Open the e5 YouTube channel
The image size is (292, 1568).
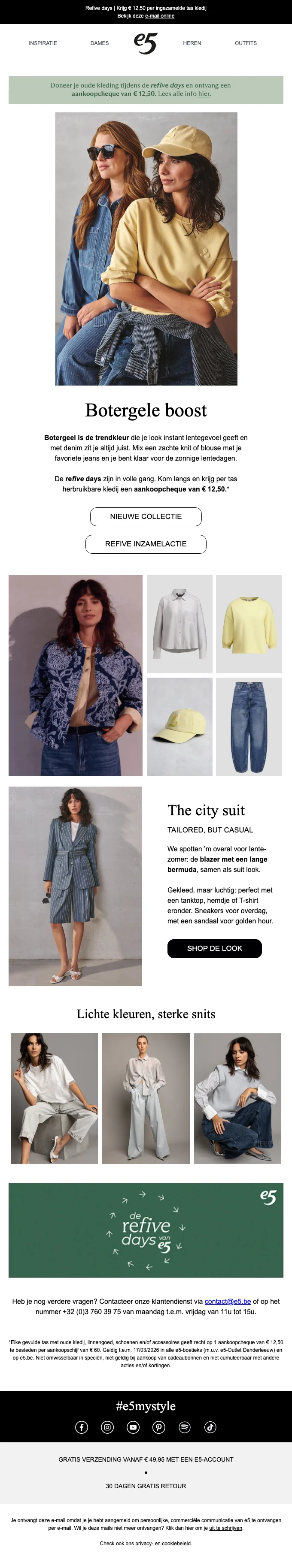[133, 1427]
